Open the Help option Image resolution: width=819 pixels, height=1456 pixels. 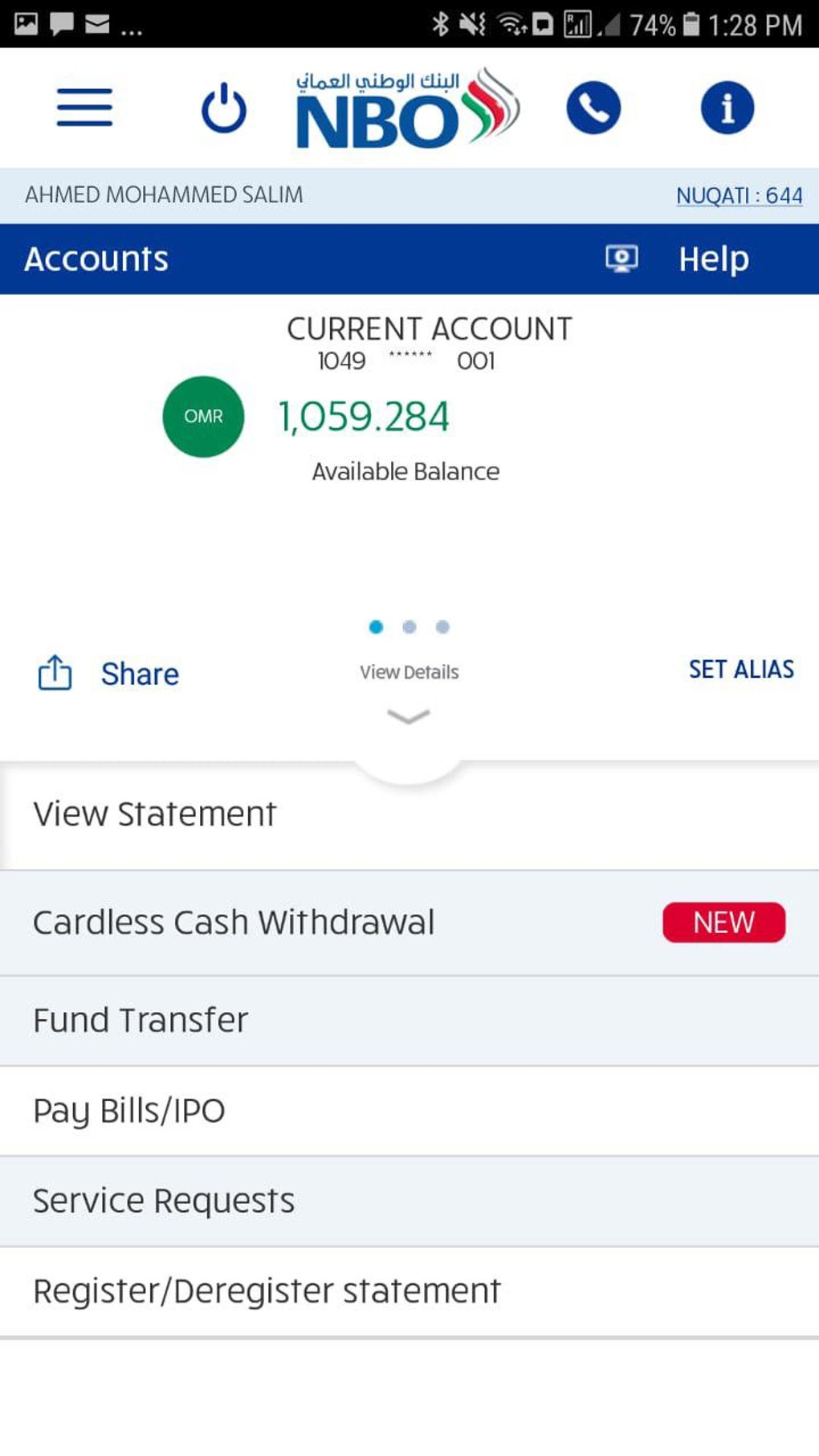711,259
